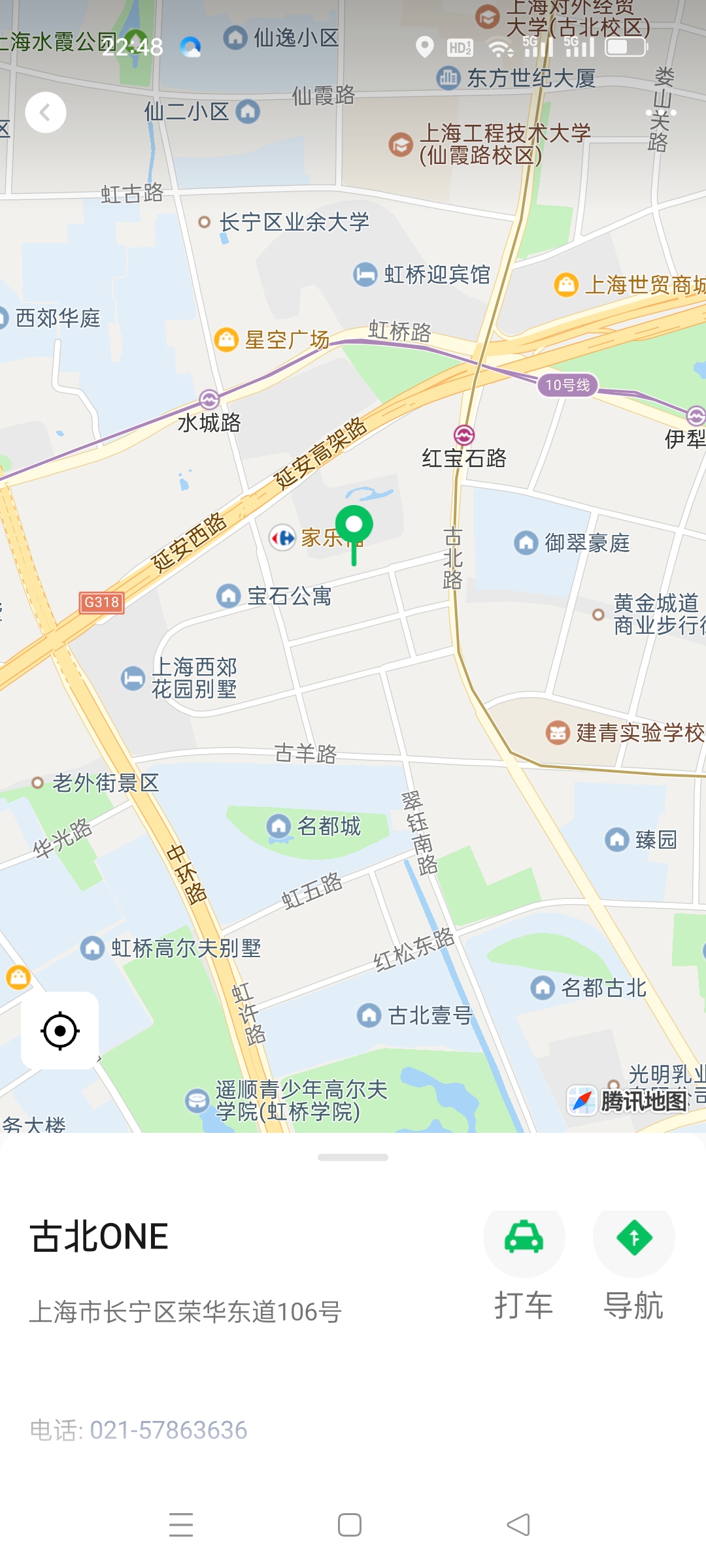
Task: Go back using the top-left arrow
Action: (x=45, y=112)
